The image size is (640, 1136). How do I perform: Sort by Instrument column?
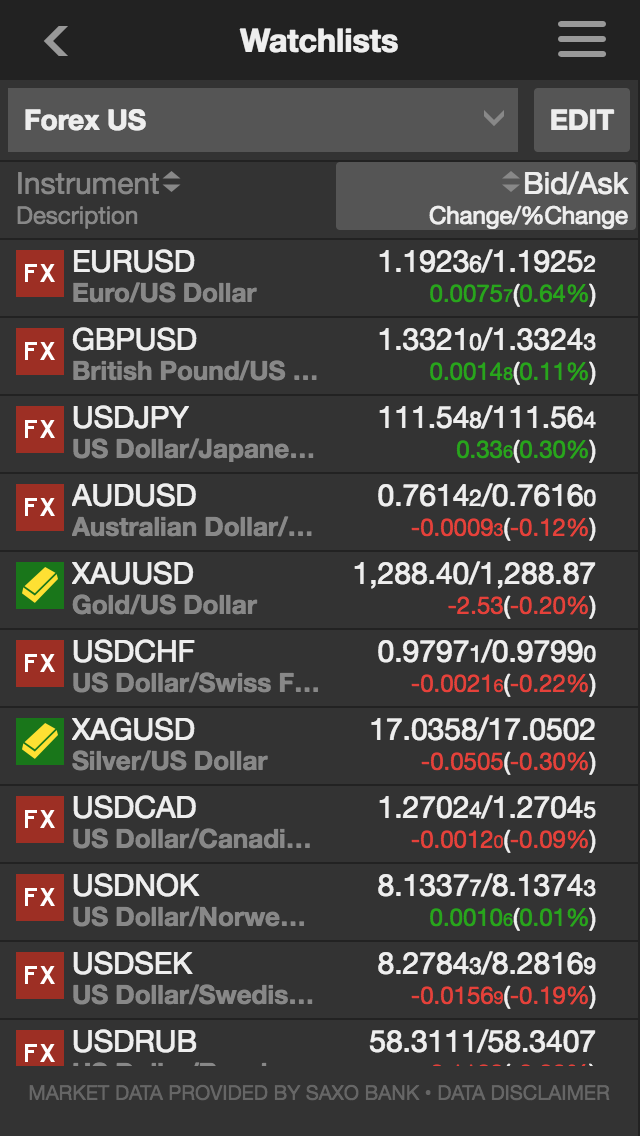[98, 184]
